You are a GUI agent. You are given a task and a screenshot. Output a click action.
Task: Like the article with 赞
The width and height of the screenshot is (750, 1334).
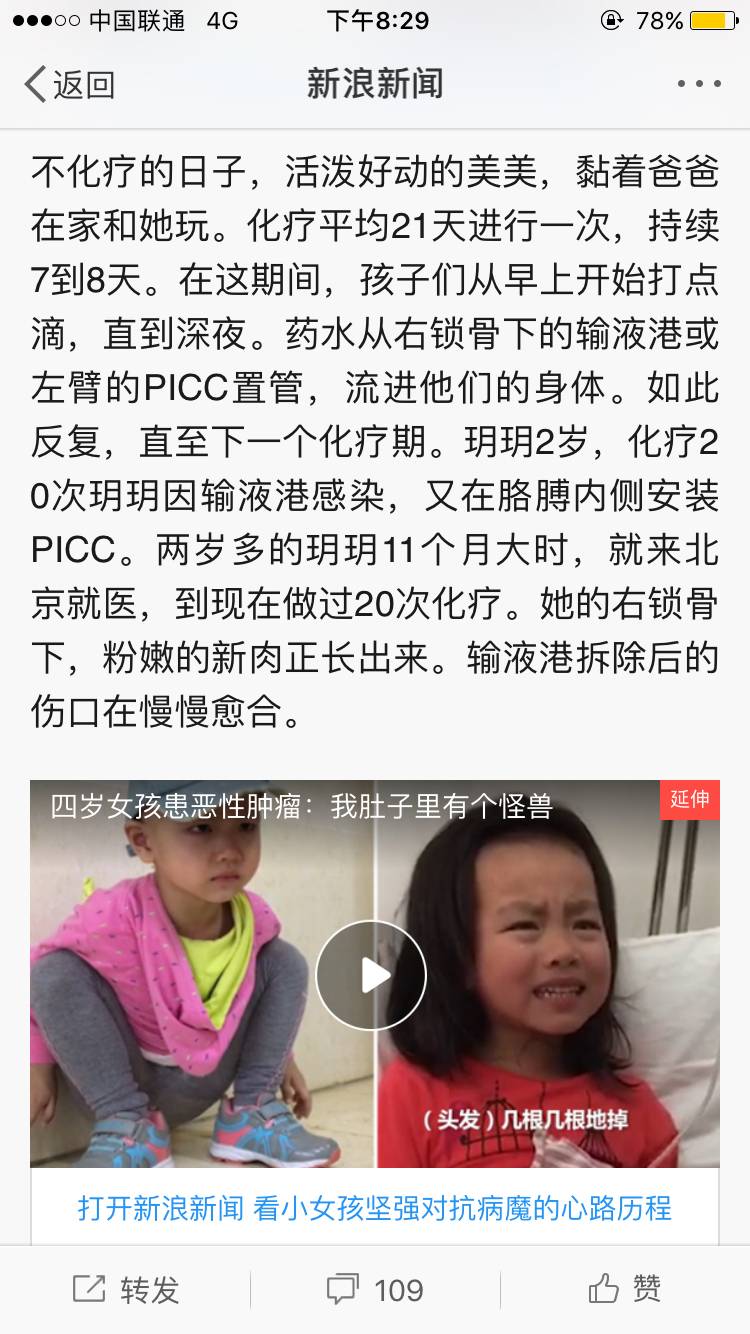coord(625,1290)
